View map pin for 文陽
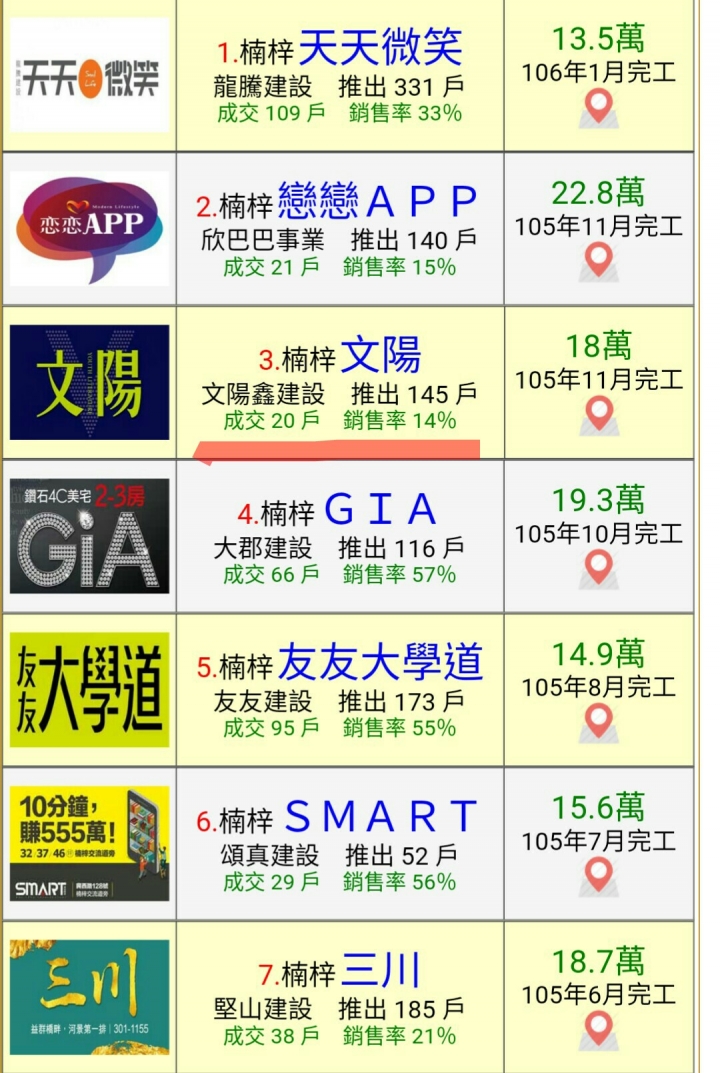 598,415
